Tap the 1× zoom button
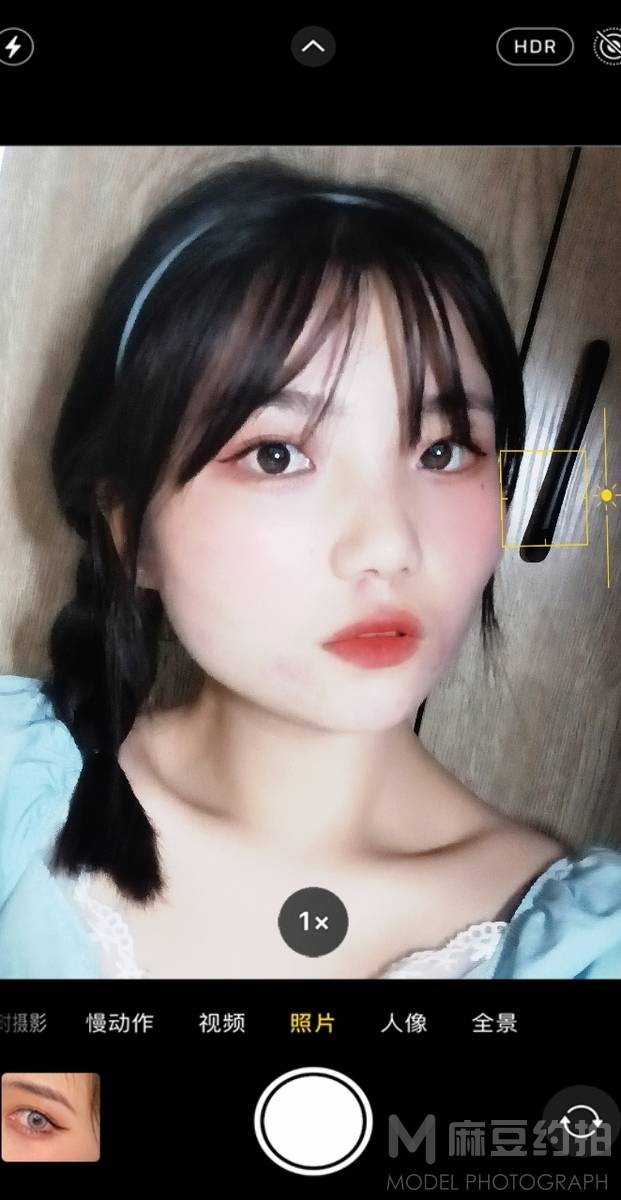621x1200 pixels. [x=313, y=921]
